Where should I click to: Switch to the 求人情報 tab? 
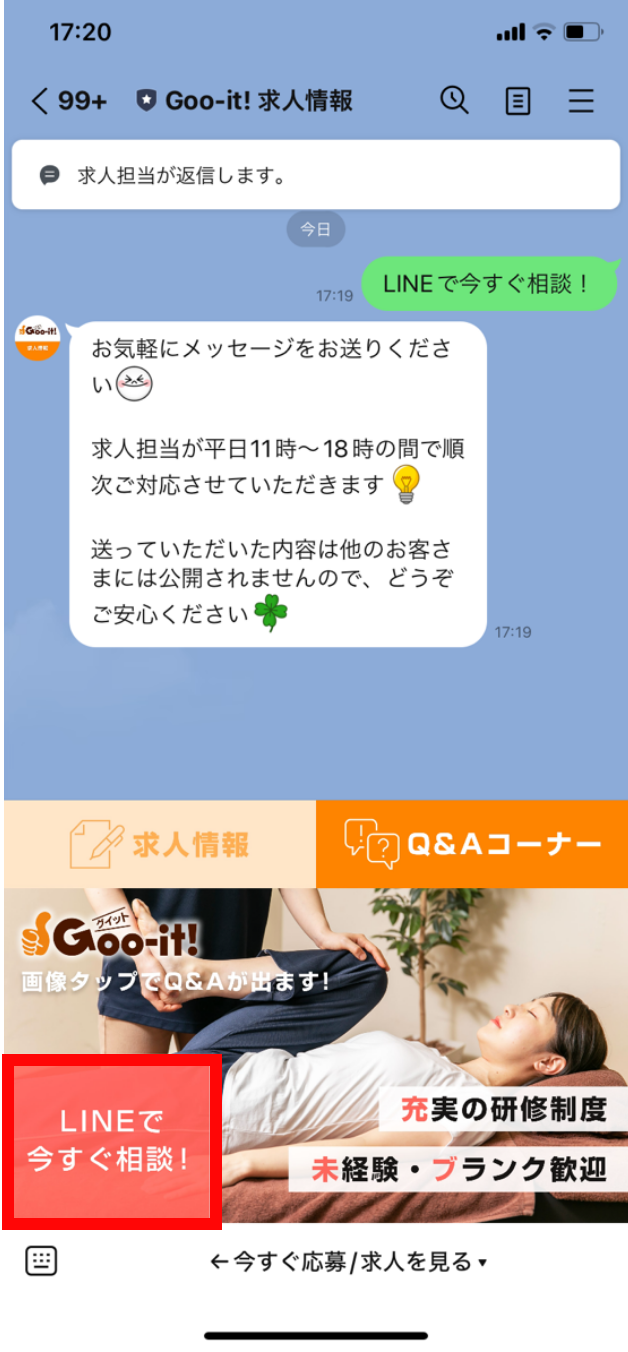coord(160,844)
